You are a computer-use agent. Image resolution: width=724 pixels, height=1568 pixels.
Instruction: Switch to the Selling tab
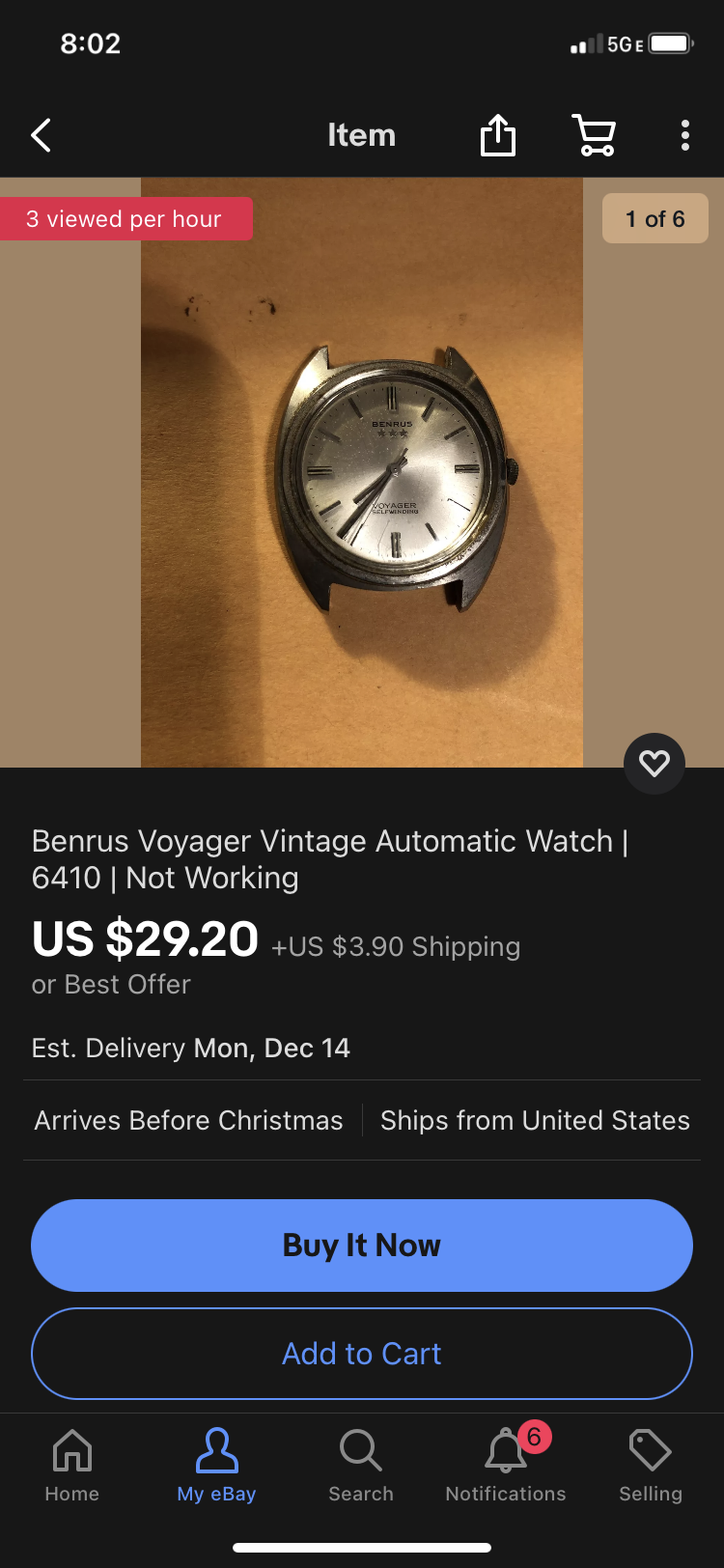[650, 1466]
